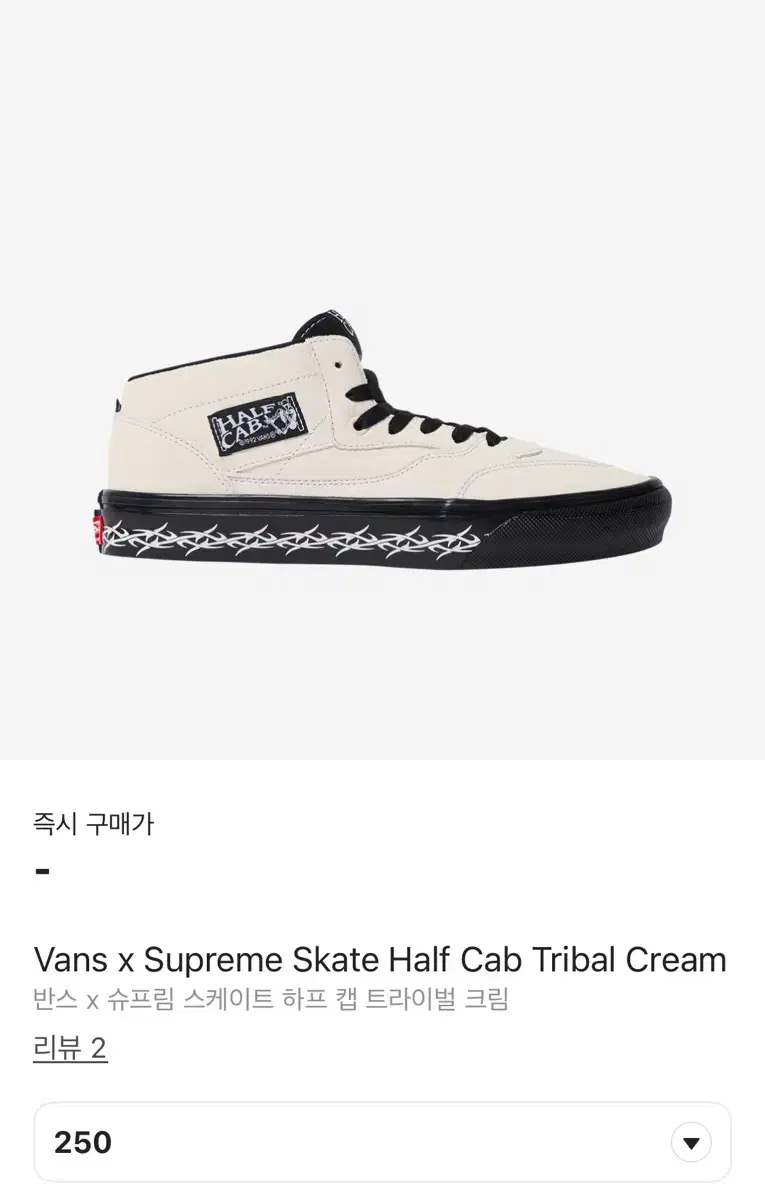The height and width of the screenshot is (1200, 765).
Task: Select the tribal pattern sole area of the image
Action: (300, 533)
